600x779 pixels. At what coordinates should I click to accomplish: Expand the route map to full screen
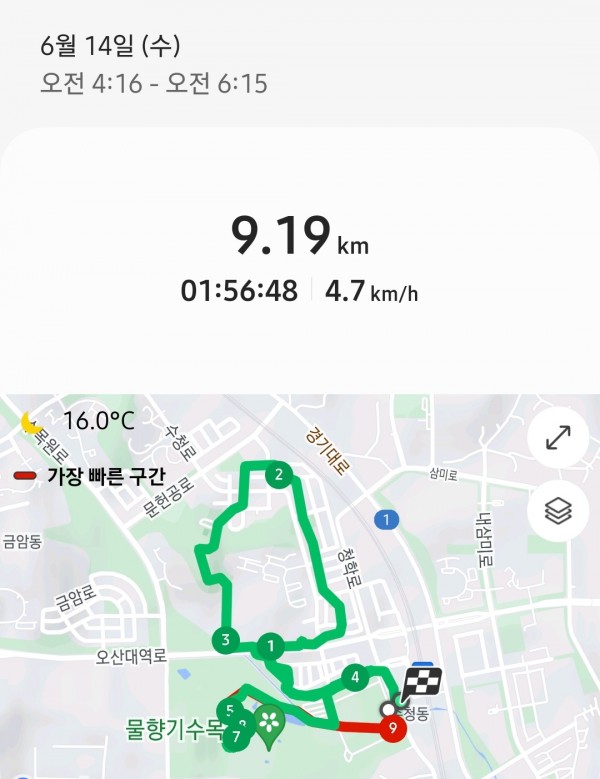557,438
